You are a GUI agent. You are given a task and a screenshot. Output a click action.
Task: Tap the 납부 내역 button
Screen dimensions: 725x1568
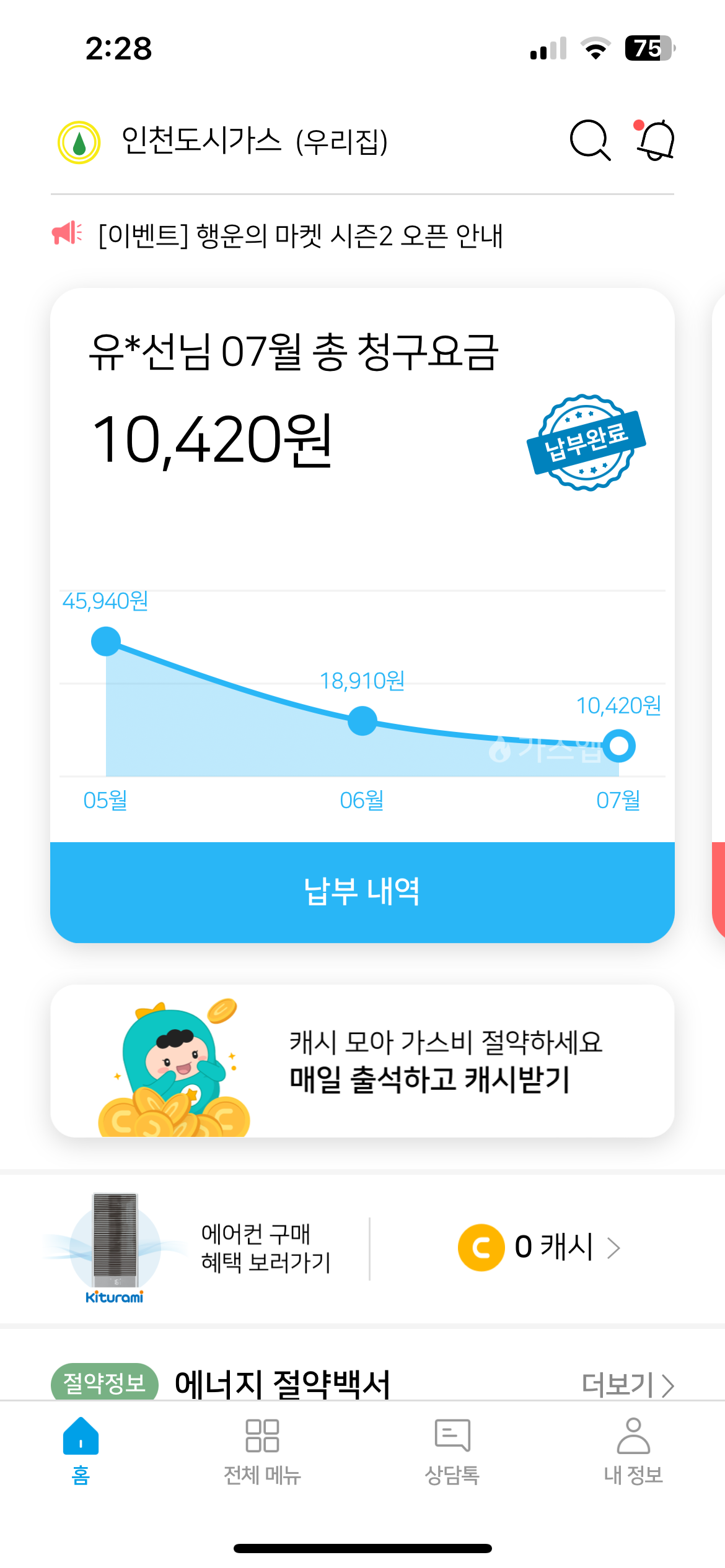click(x=362, y=892)
